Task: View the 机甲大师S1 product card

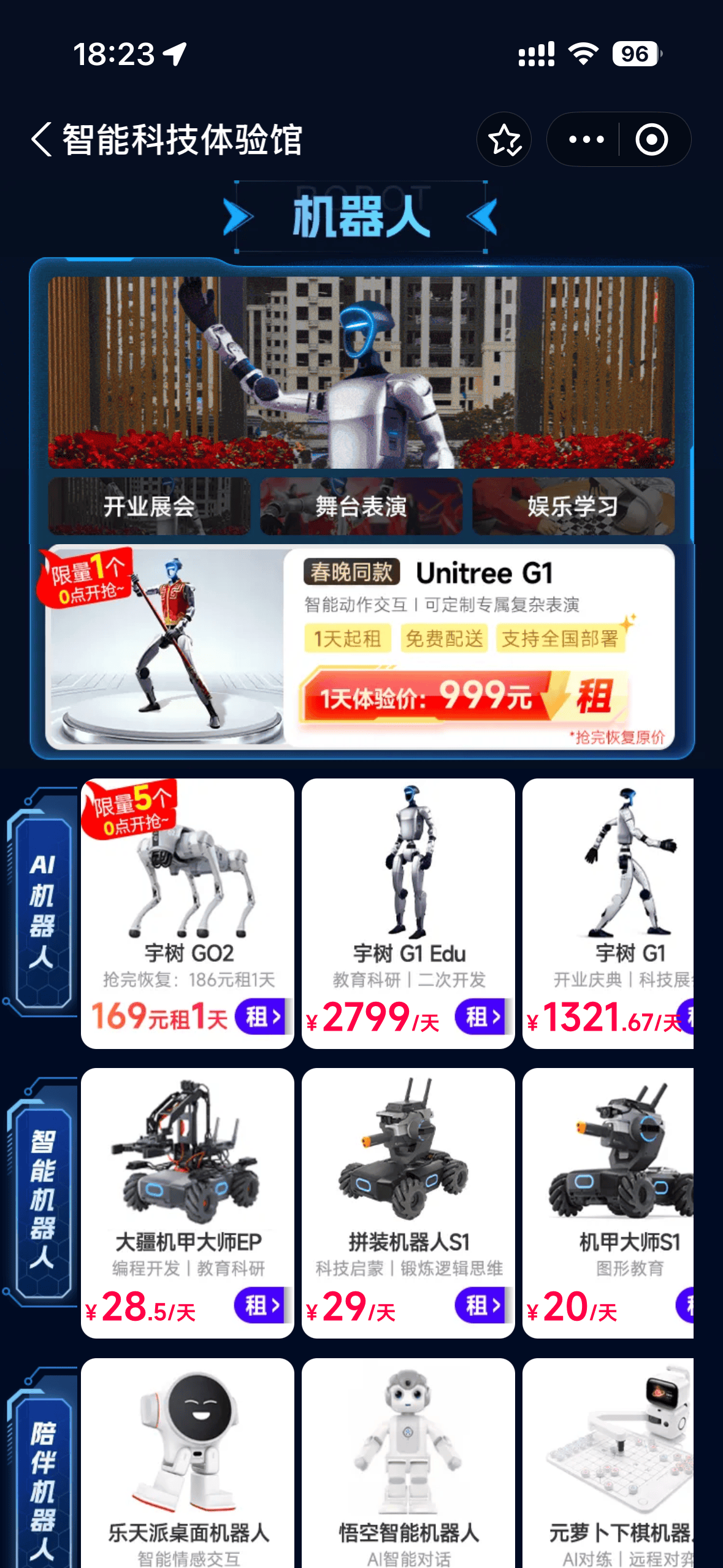Action: coord(613,1178)
